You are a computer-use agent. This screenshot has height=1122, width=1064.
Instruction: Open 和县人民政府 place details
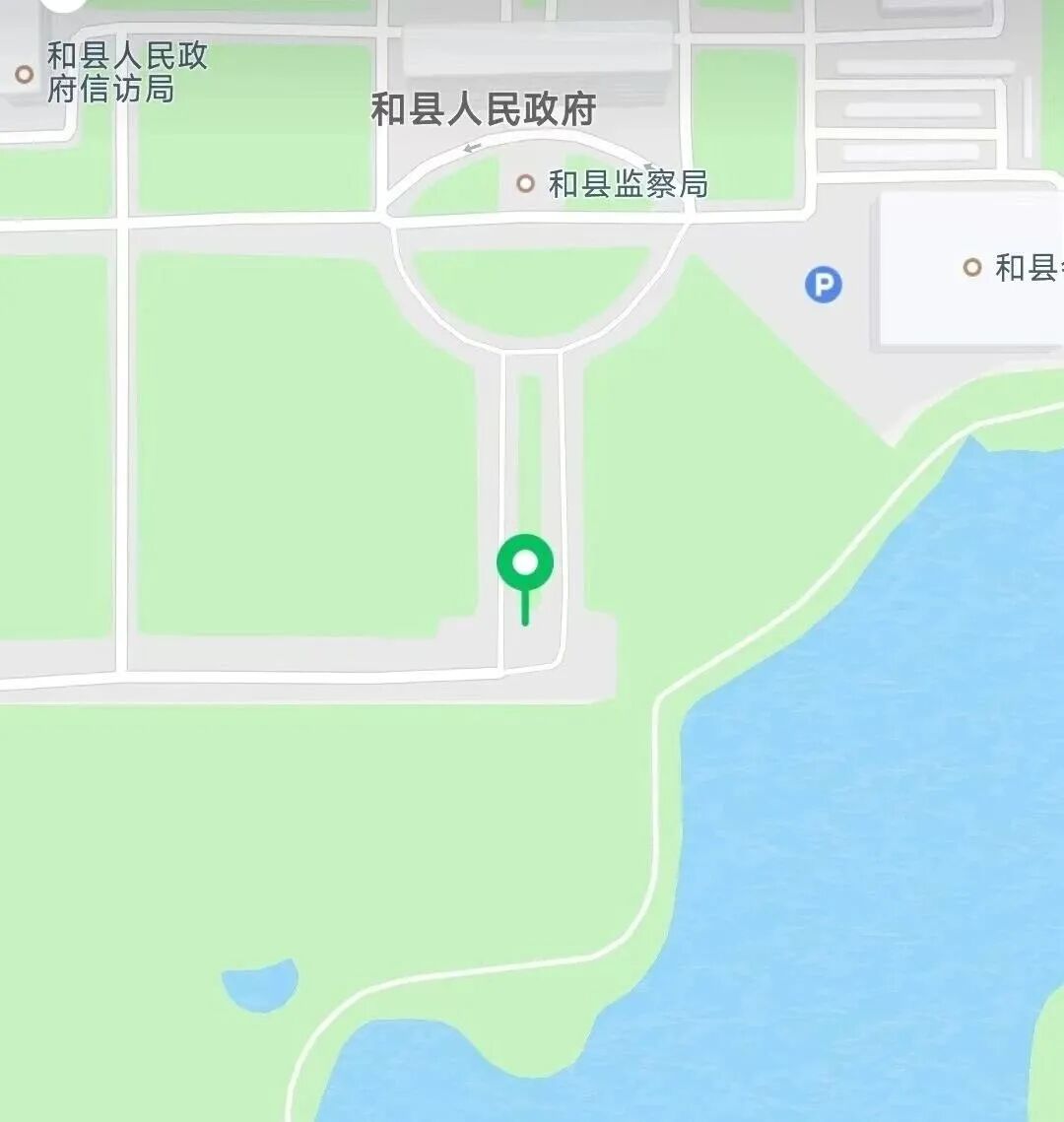click(x=484, y=109)
